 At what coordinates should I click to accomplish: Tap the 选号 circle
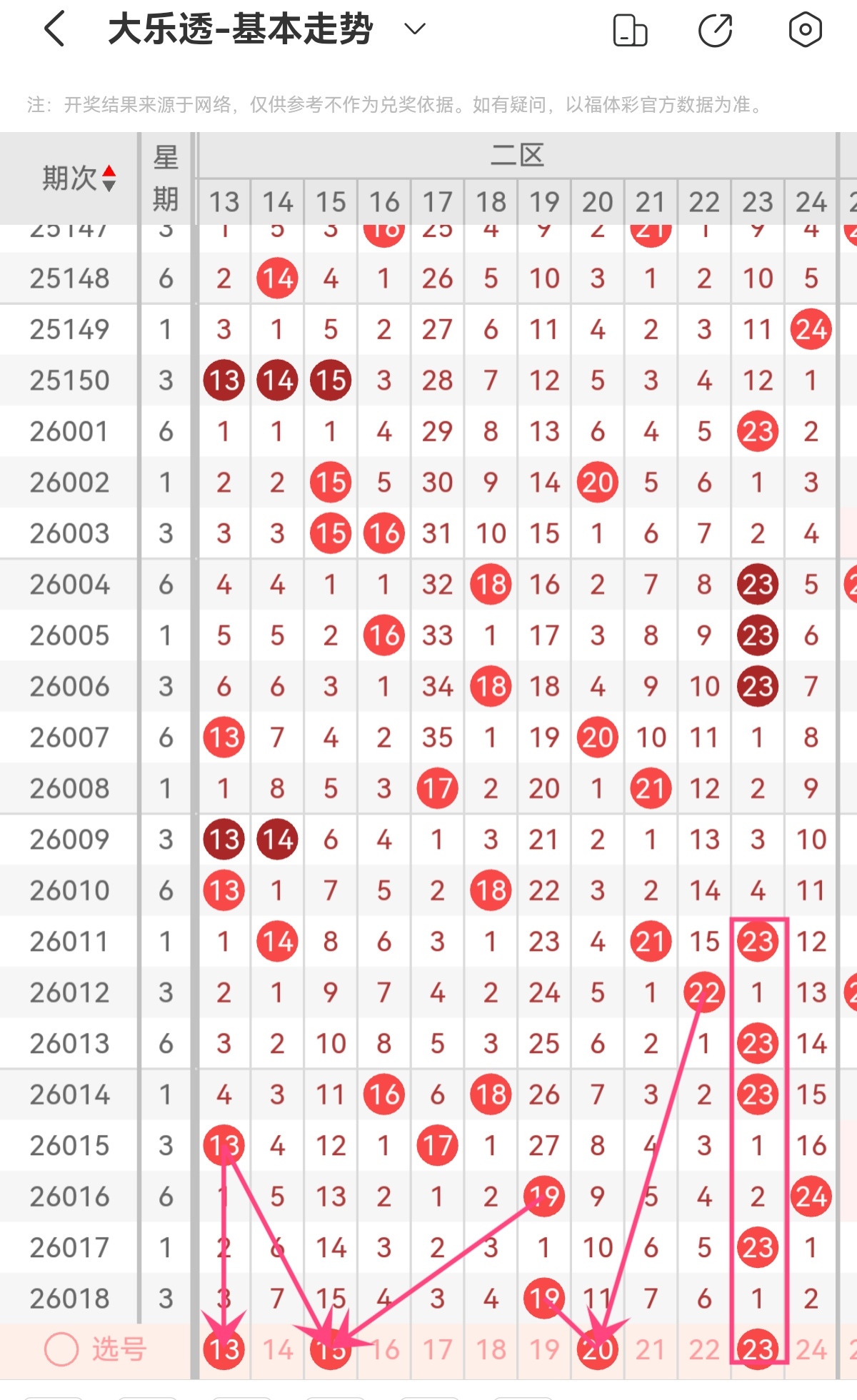pos(61,1349)
